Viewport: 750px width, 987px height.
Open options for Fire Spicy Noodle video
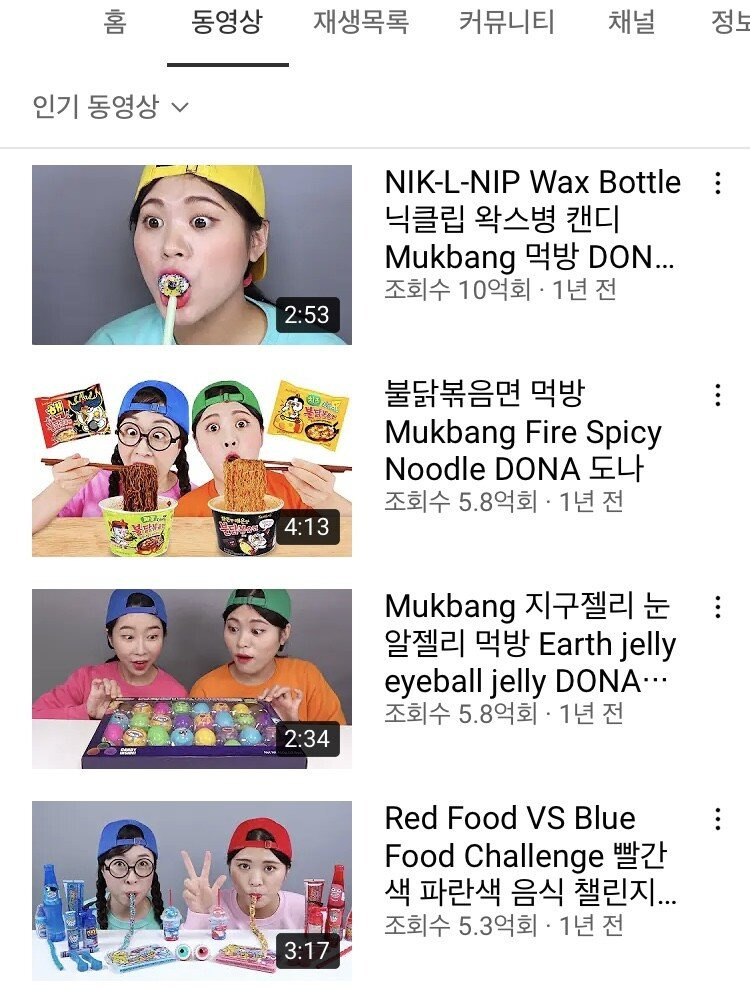tap(717, 395)
